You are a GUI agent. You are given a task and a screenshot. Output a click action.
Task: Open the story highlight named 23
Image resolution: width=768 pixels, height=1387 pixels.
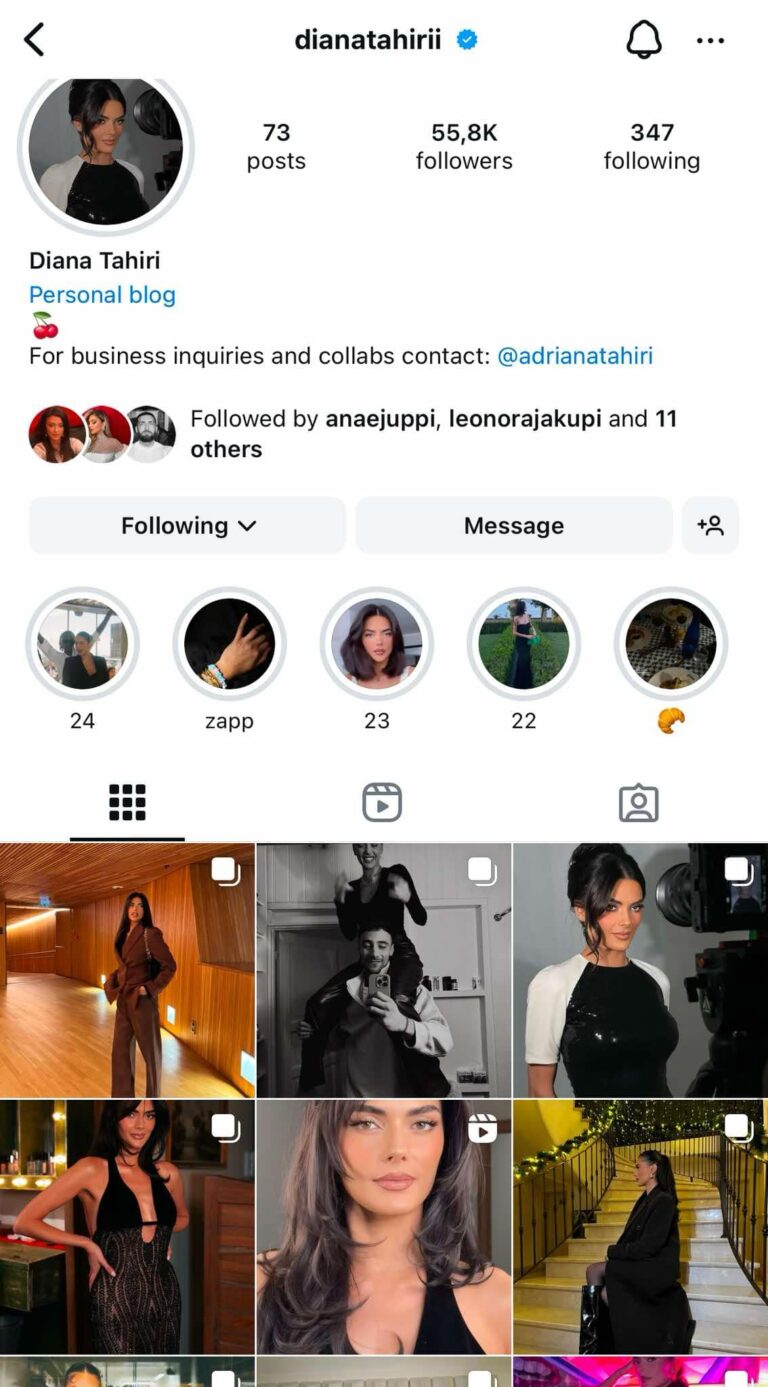(x=377, y=644)
